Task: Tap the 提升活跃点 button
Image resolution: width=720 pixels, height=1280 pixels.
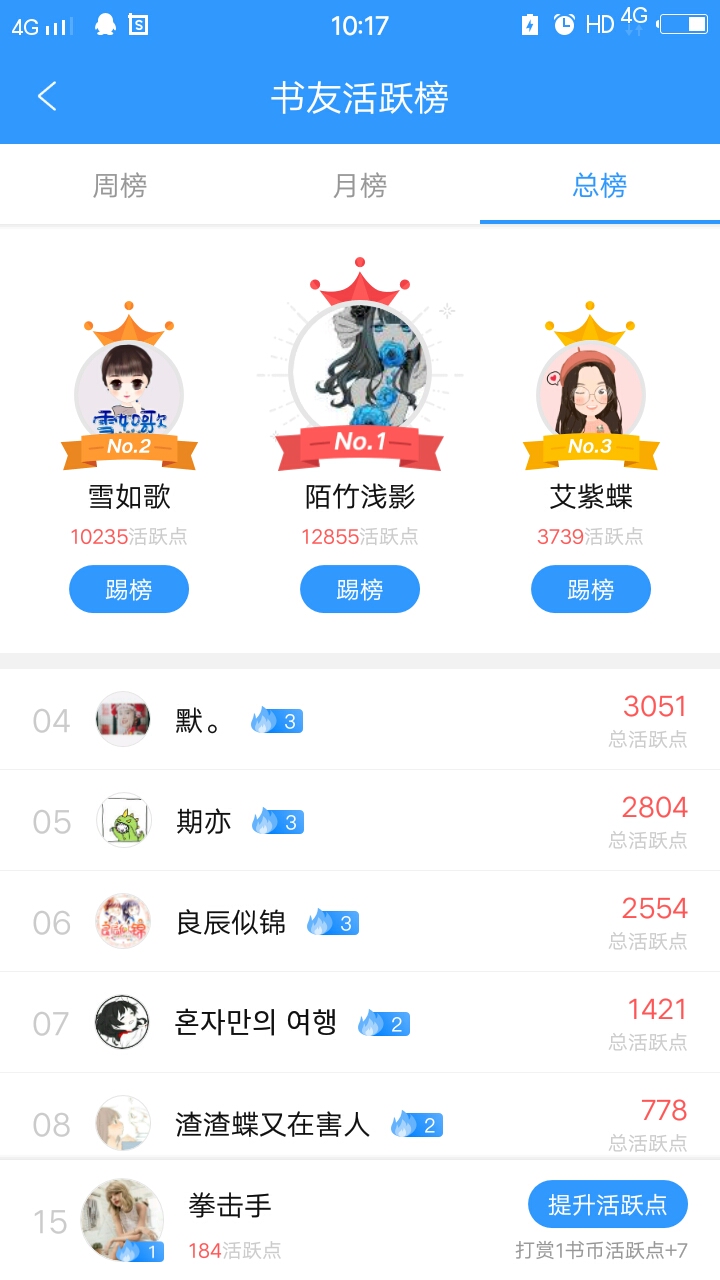Action: click(607, 1204)
